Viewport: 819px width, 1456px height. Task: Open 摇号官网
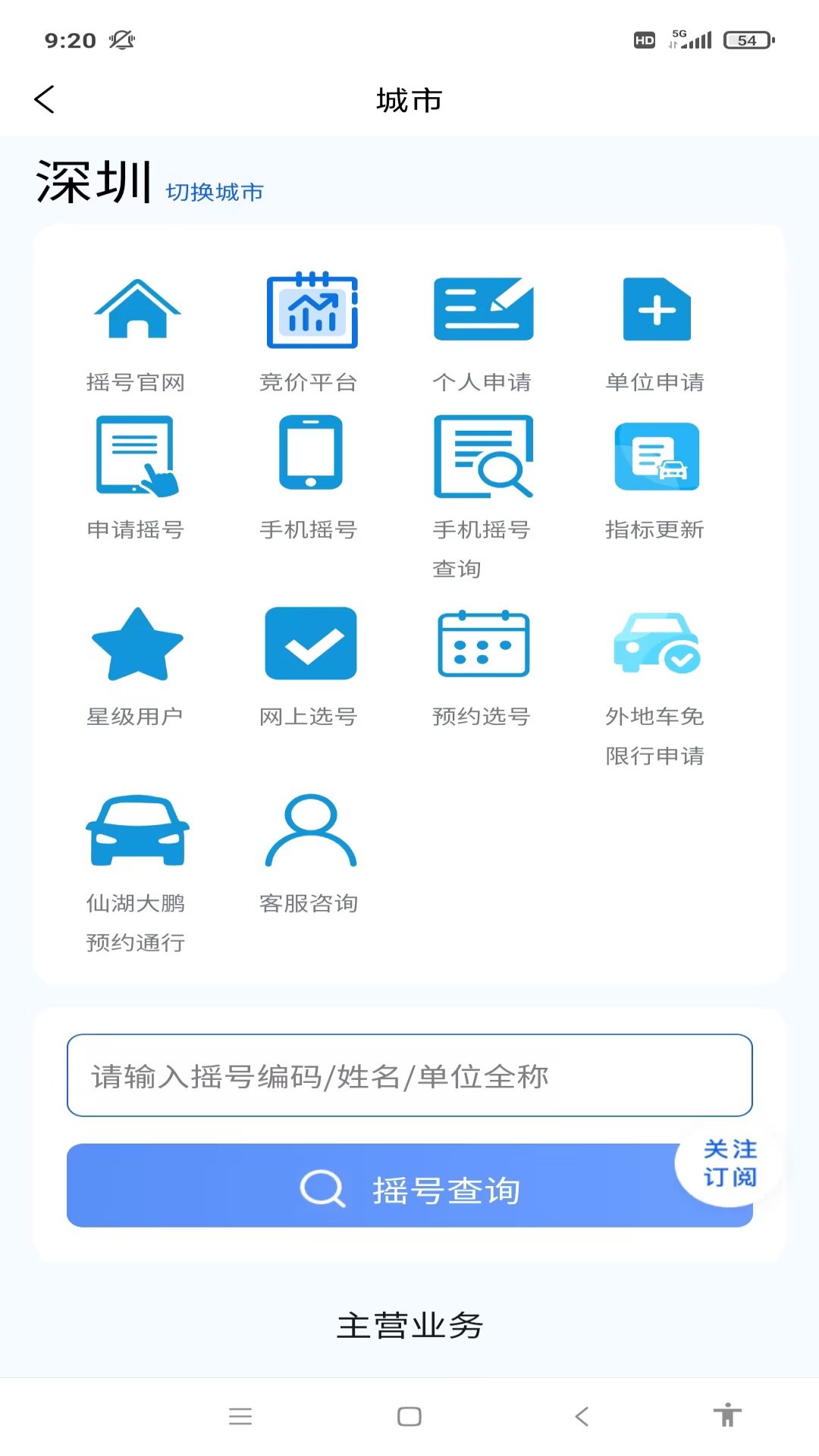pyautogui.click(x=136, y=331)
